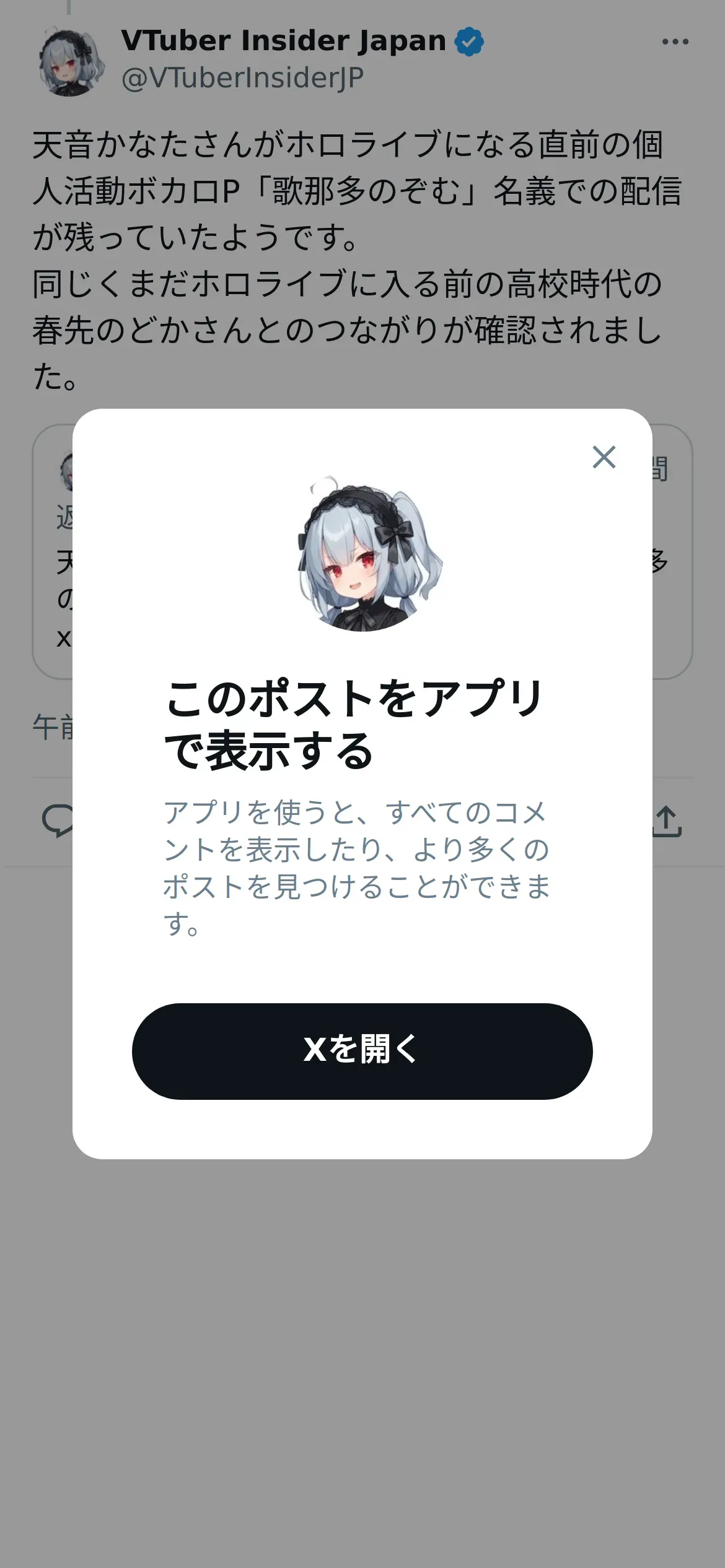This screenshot has height=1568, width=725.
Task: Tap the reply speech bubble icon
Action: [57, 821]
